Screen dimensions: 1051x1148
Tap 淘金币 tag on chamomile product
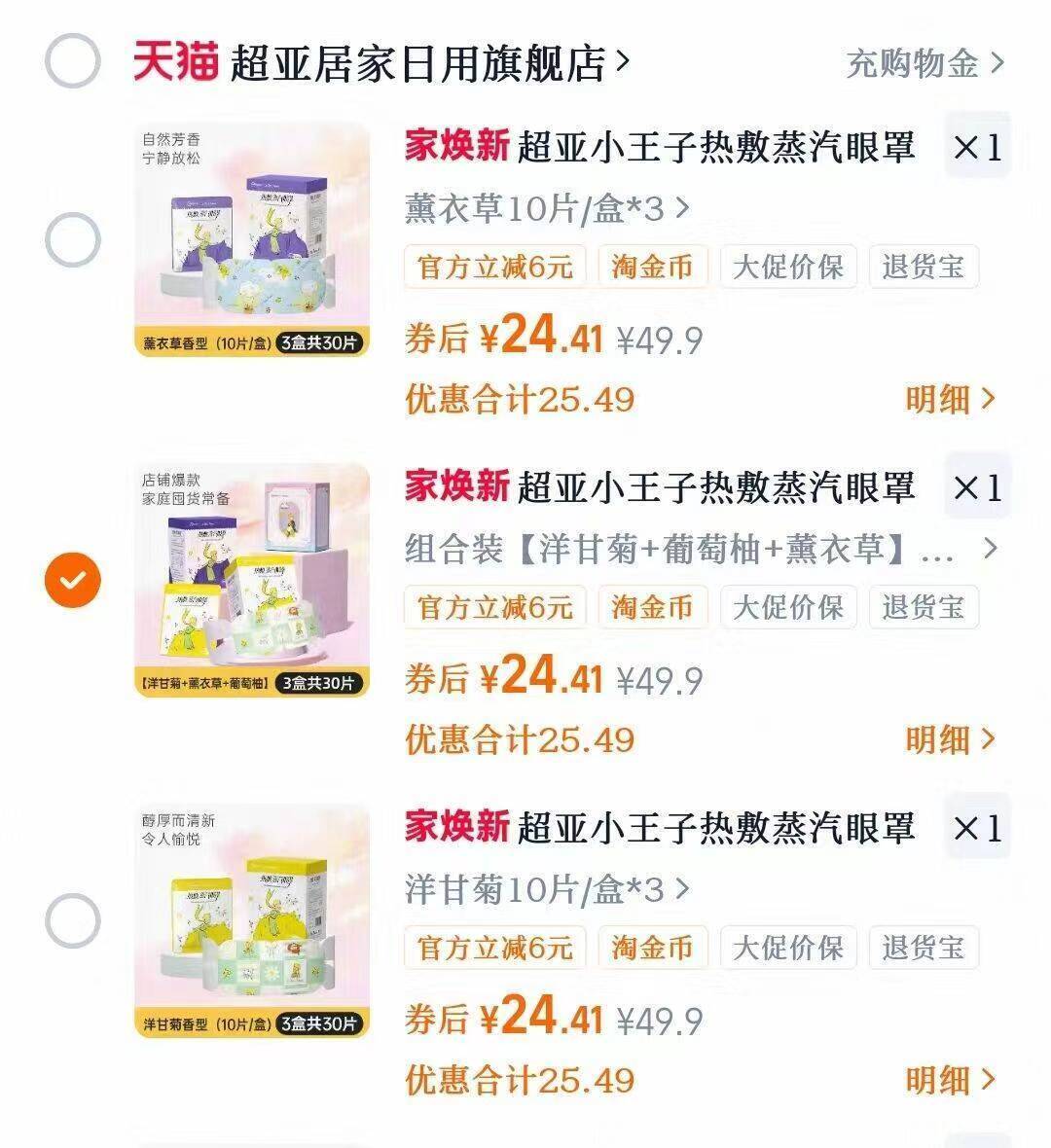tap(654, 948)
